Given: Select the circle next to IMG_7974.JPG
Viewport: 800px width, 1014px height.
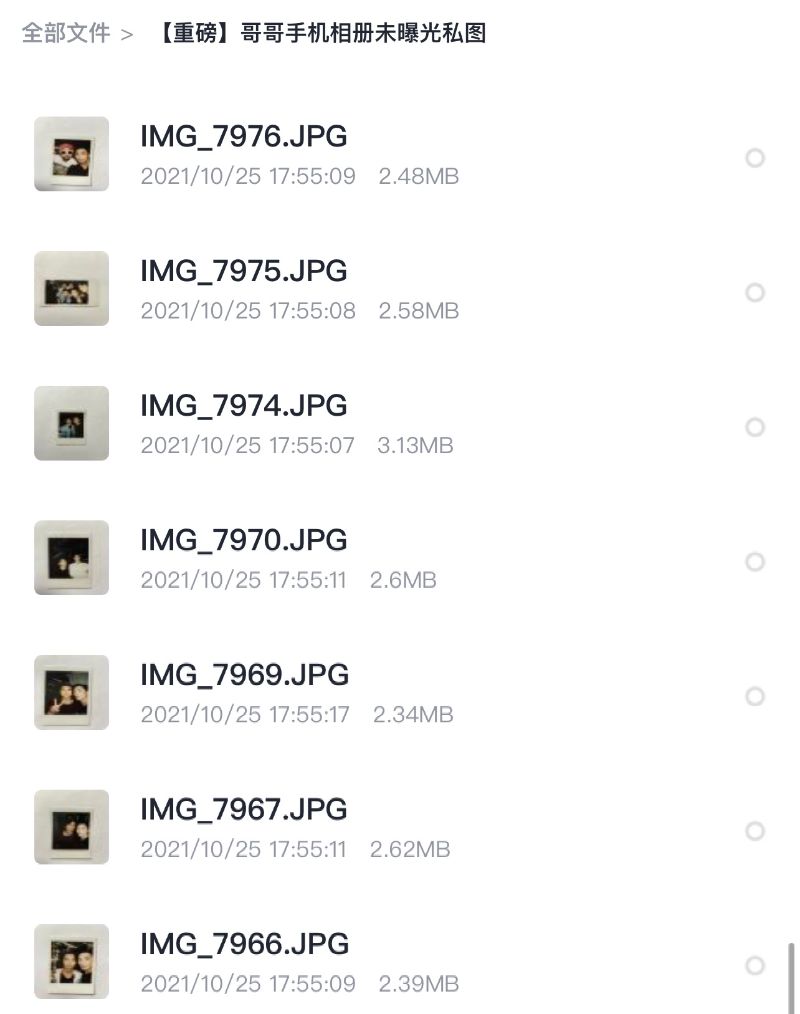Looking at the screenshot, I should (x=755, y=427).
